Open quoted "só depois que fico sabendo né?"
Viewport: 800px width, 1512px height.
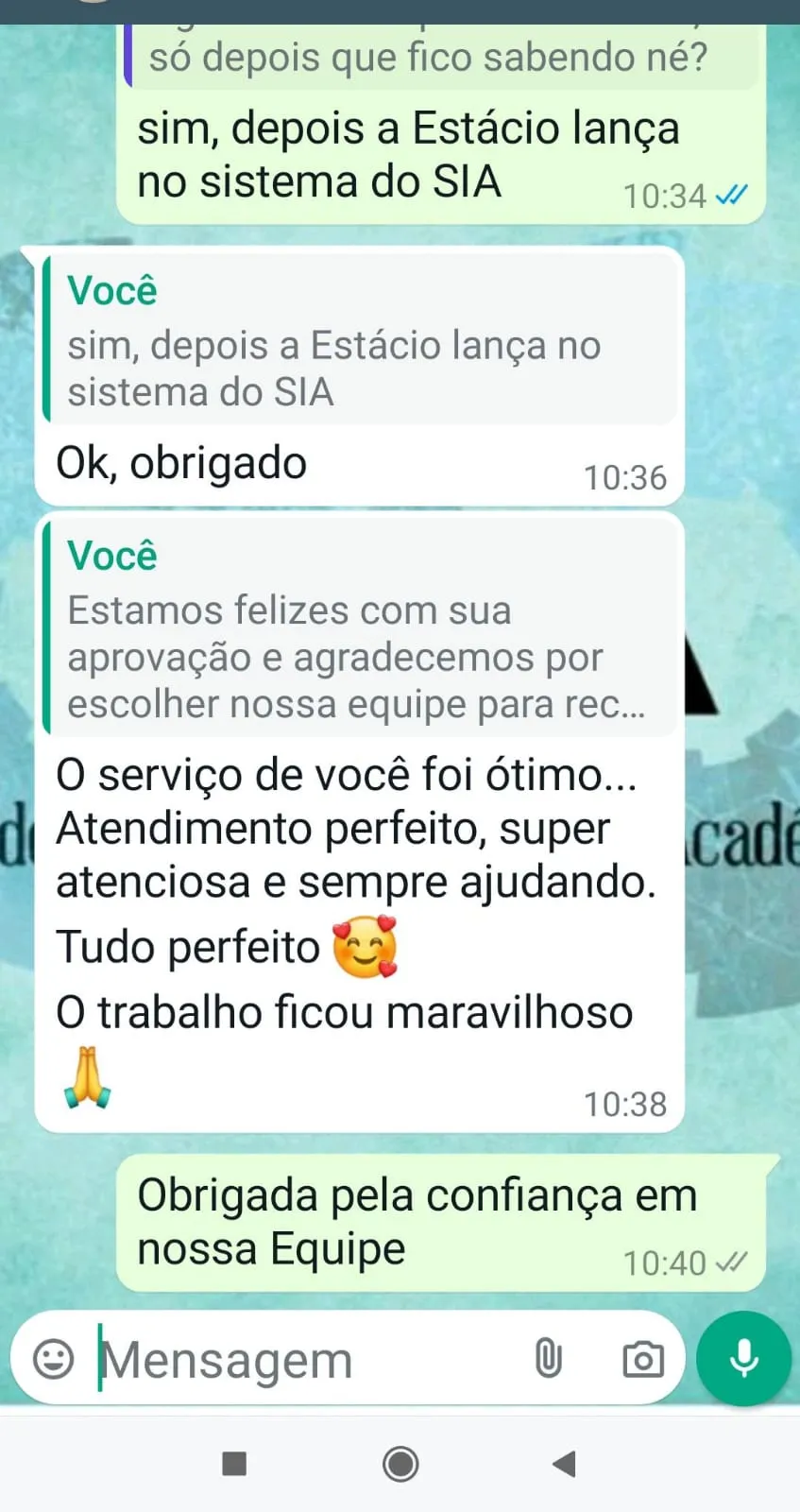(x=441, y=59)
